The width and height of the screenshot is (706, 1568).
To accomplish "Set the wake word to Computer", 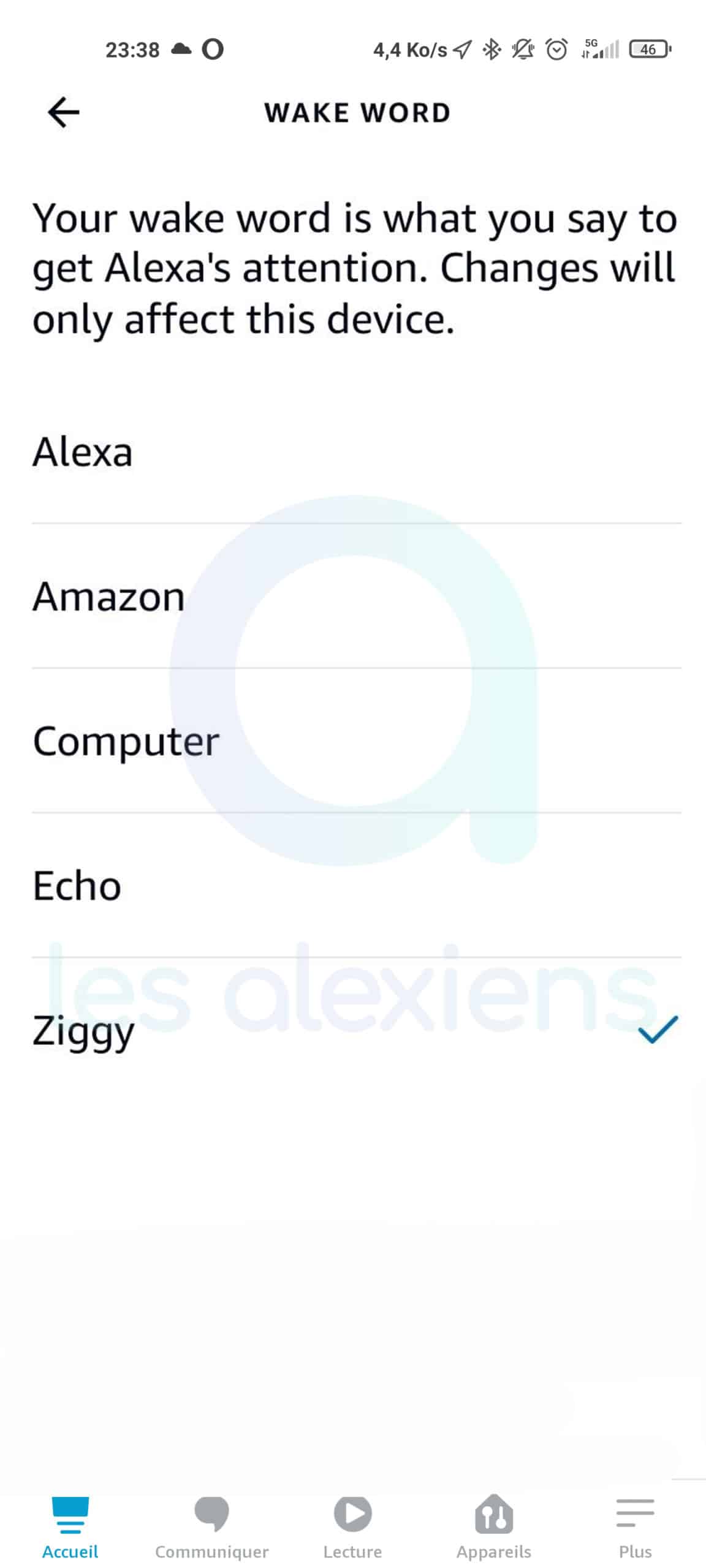I will (356, 741).
